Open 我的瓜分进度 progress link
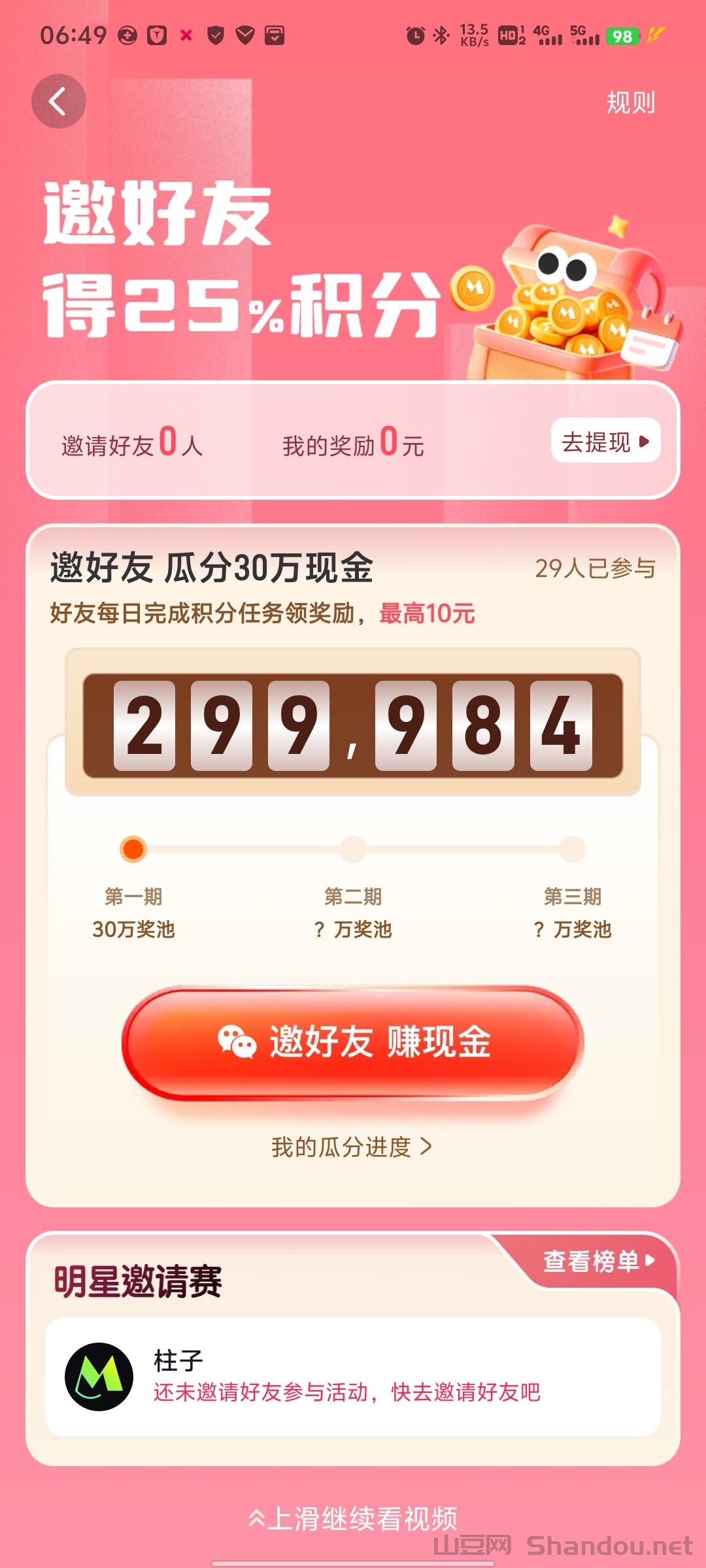 point(352,1147)
